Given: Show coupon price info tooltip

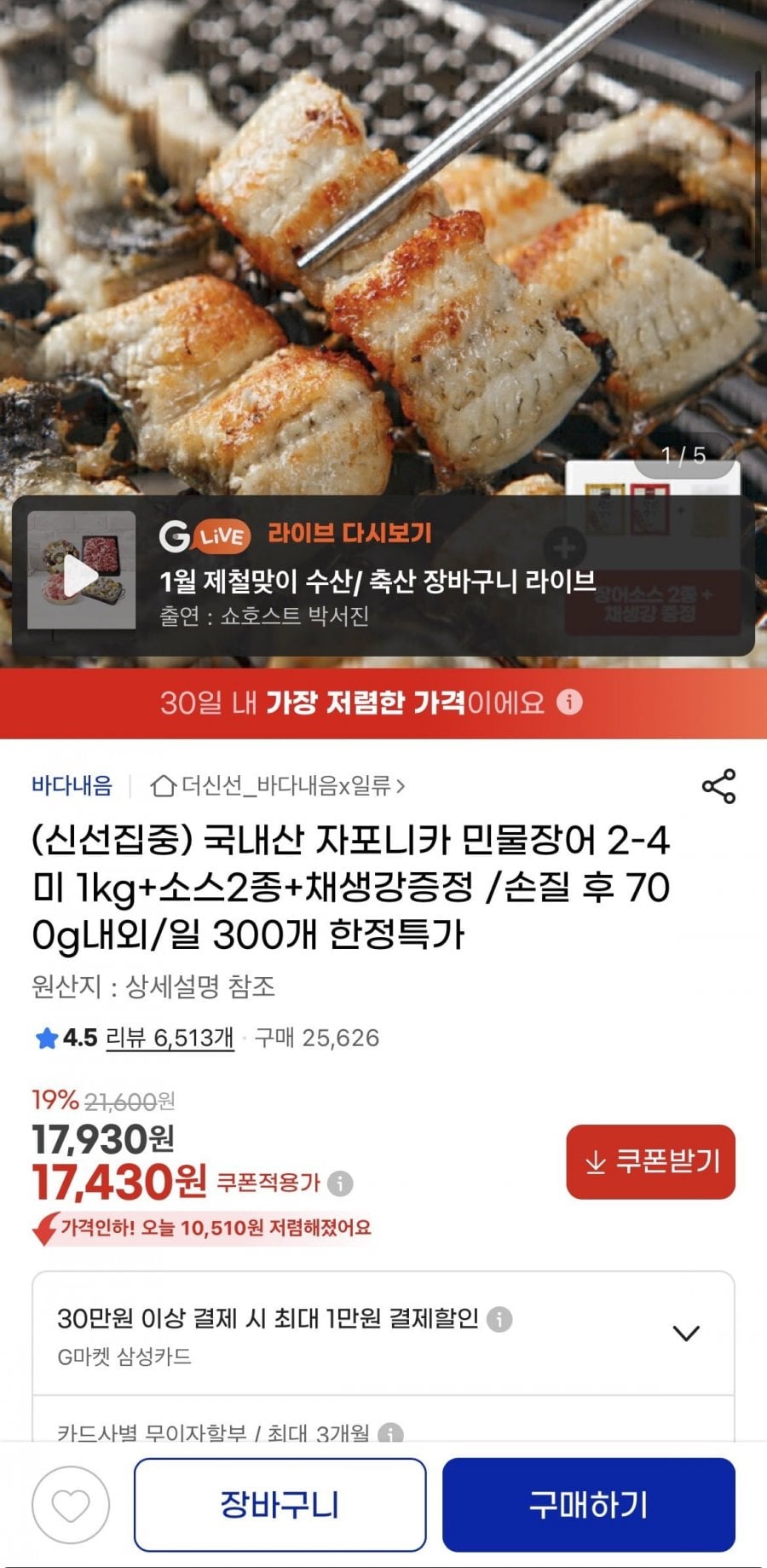Looking at the screenshot, I should point(340,1183).
